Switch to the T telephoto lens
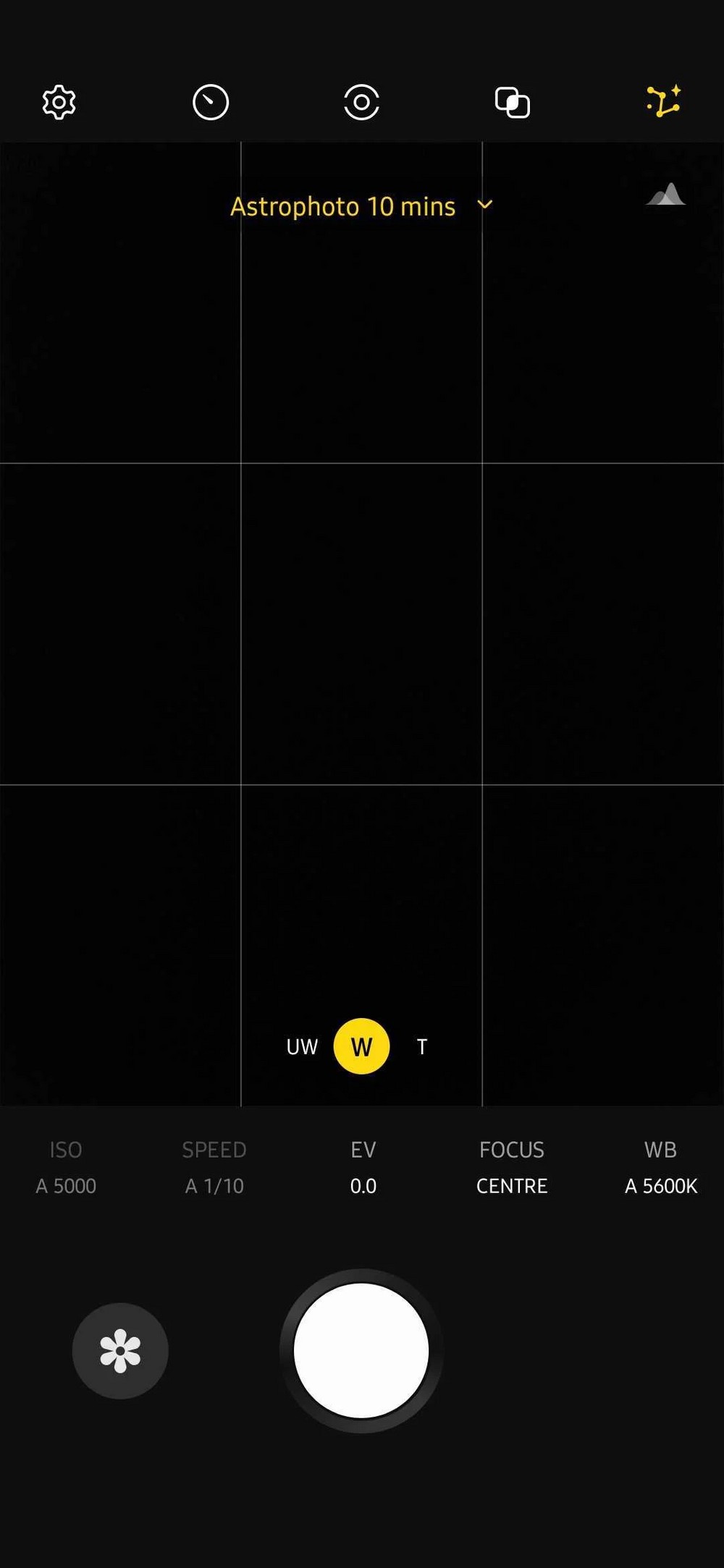The width and height of the screenshot is (724, 1568). (422, 1046)
